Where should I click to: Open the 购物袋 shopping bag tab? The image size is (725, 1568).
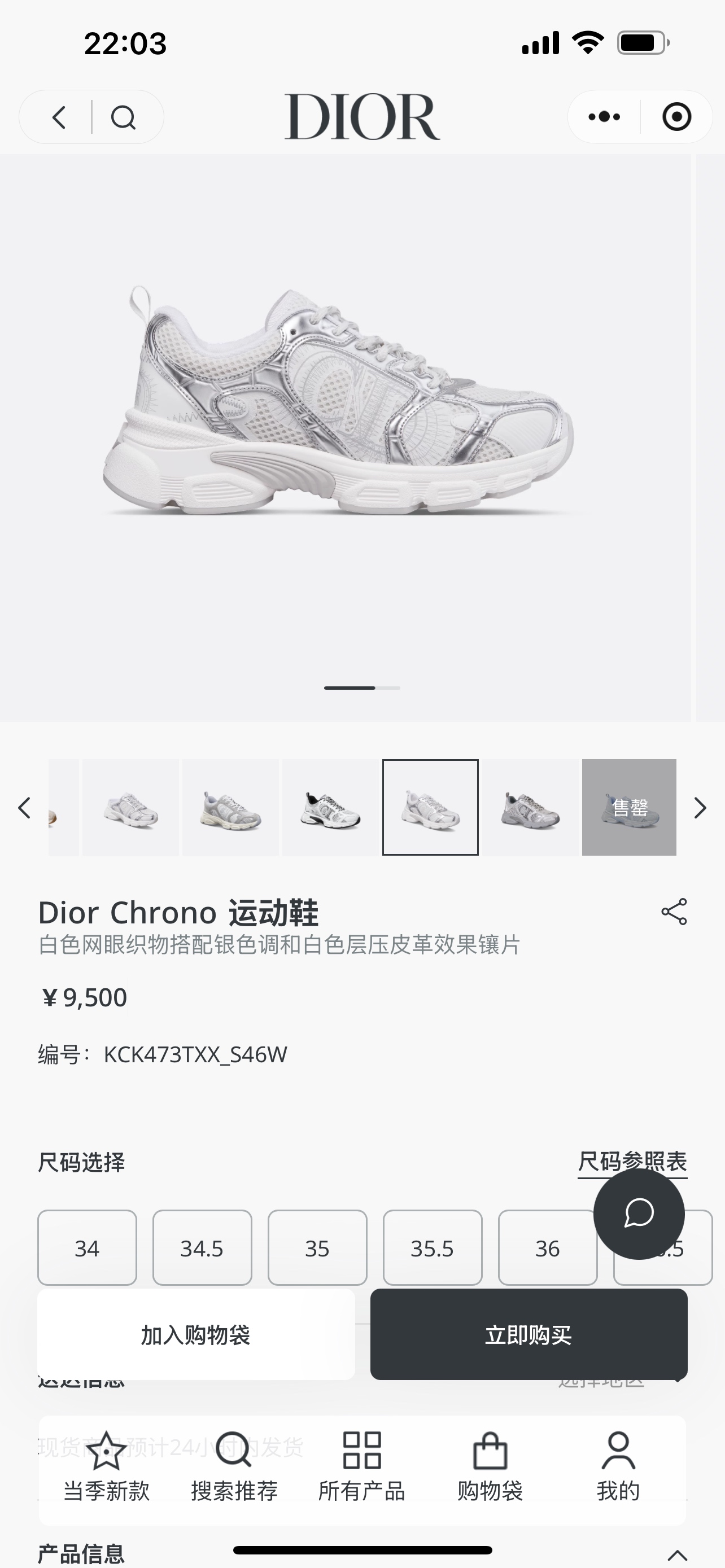pyautogui.click(x=490, y=1467)
